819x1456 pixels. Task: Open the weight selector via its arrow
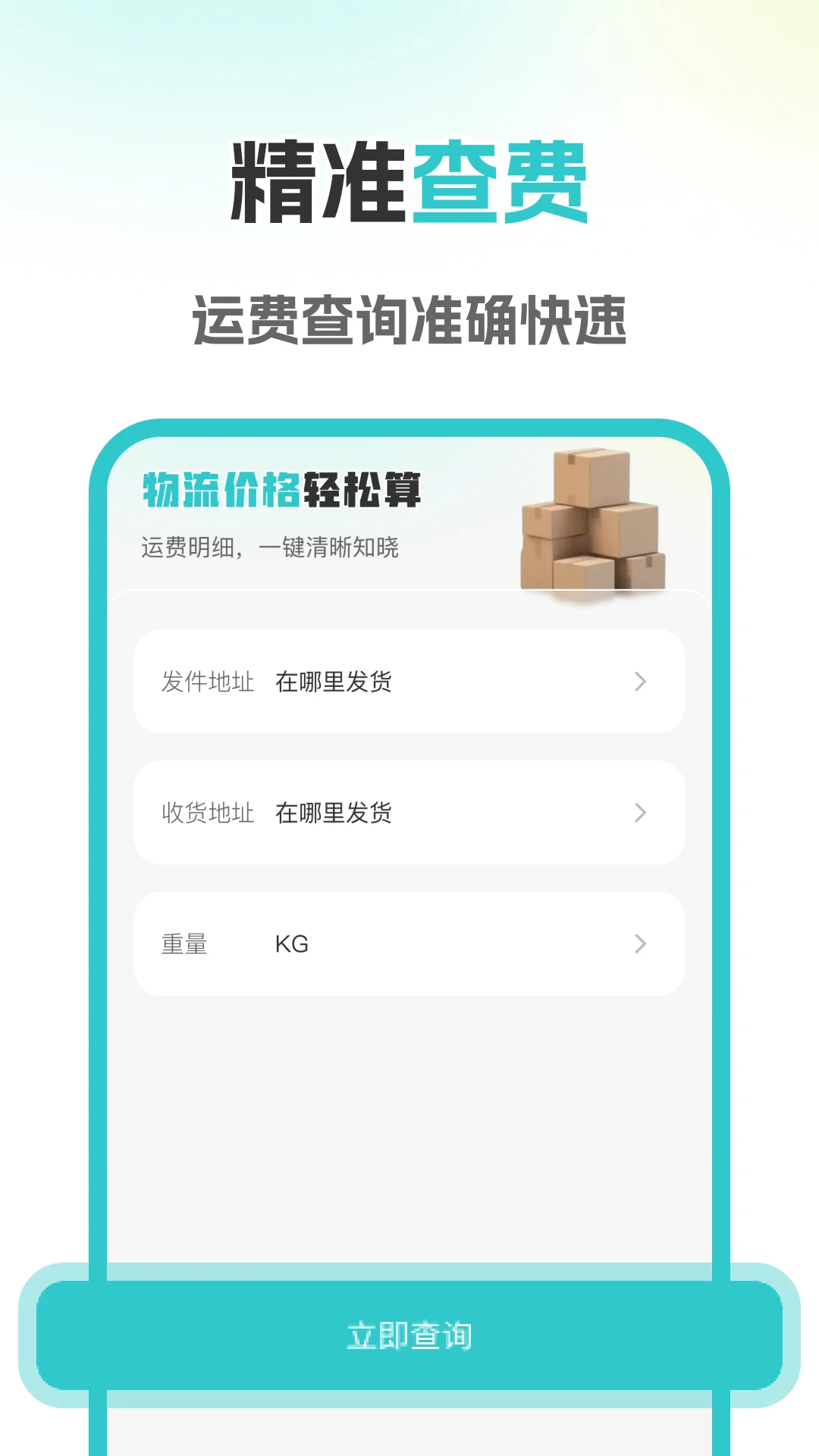point(641,943)
